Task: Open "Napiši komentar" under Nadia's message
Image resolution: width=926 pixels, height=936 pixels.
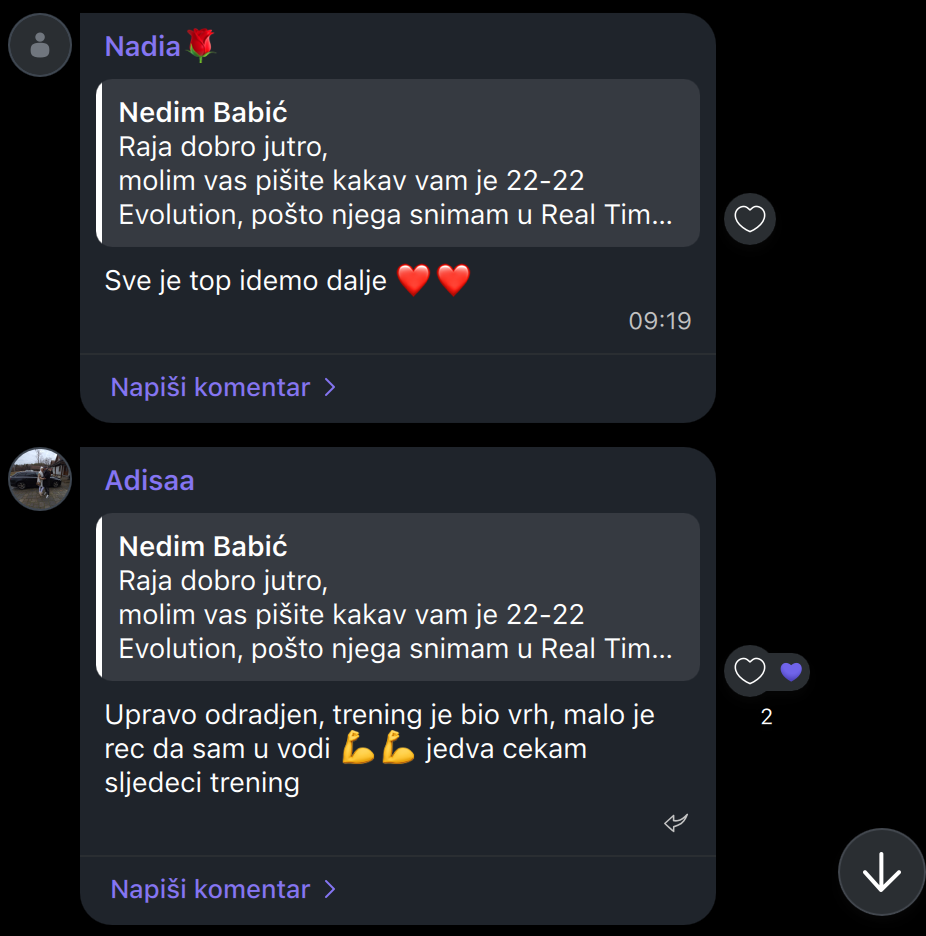Action: (223, 387)
